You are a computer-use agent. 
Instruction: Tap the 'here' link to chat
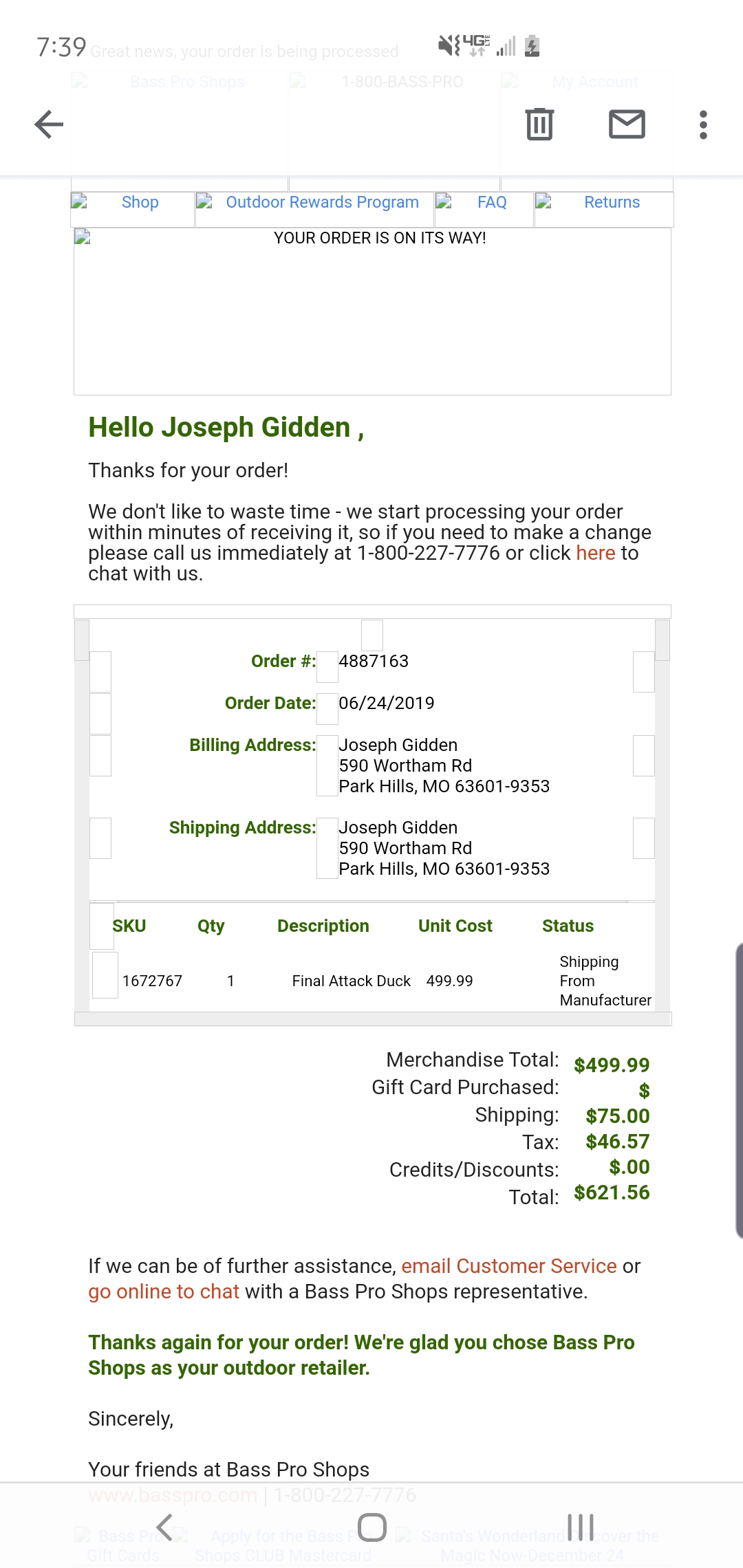click(x=595, y=553)
